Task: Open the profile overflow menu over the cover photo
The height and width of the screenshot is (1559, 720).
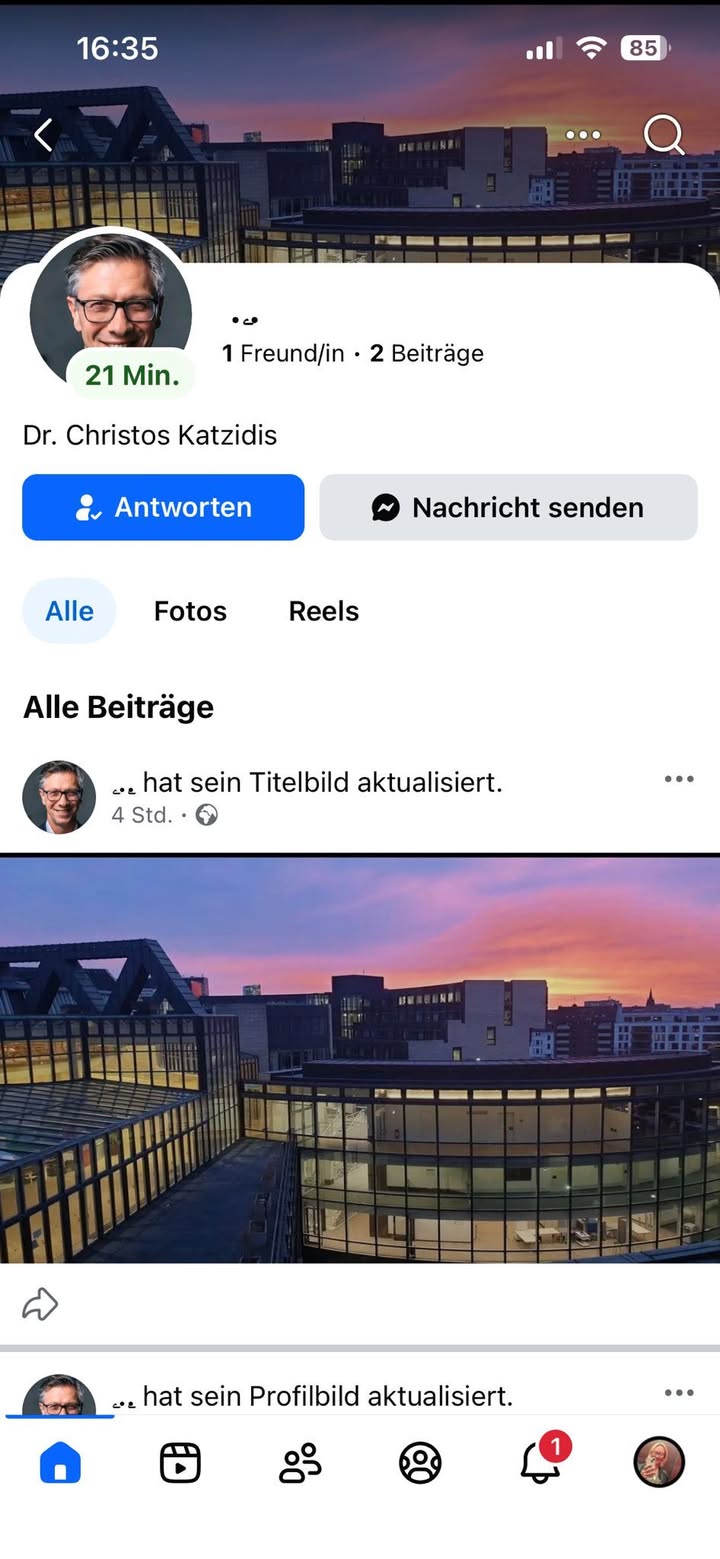Action: point(583,135)
